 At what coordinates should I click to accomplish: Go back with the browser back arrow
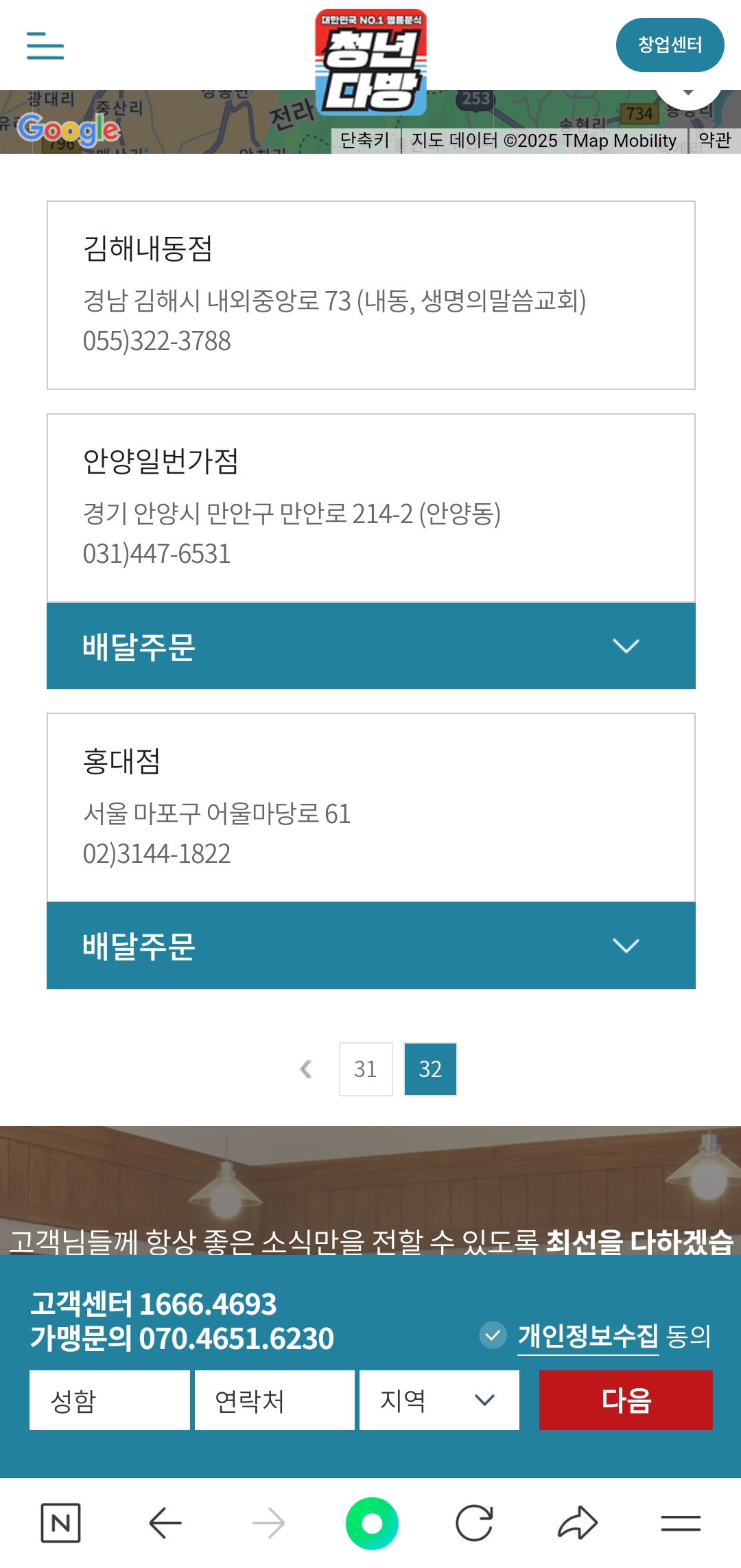point(165,1523)
